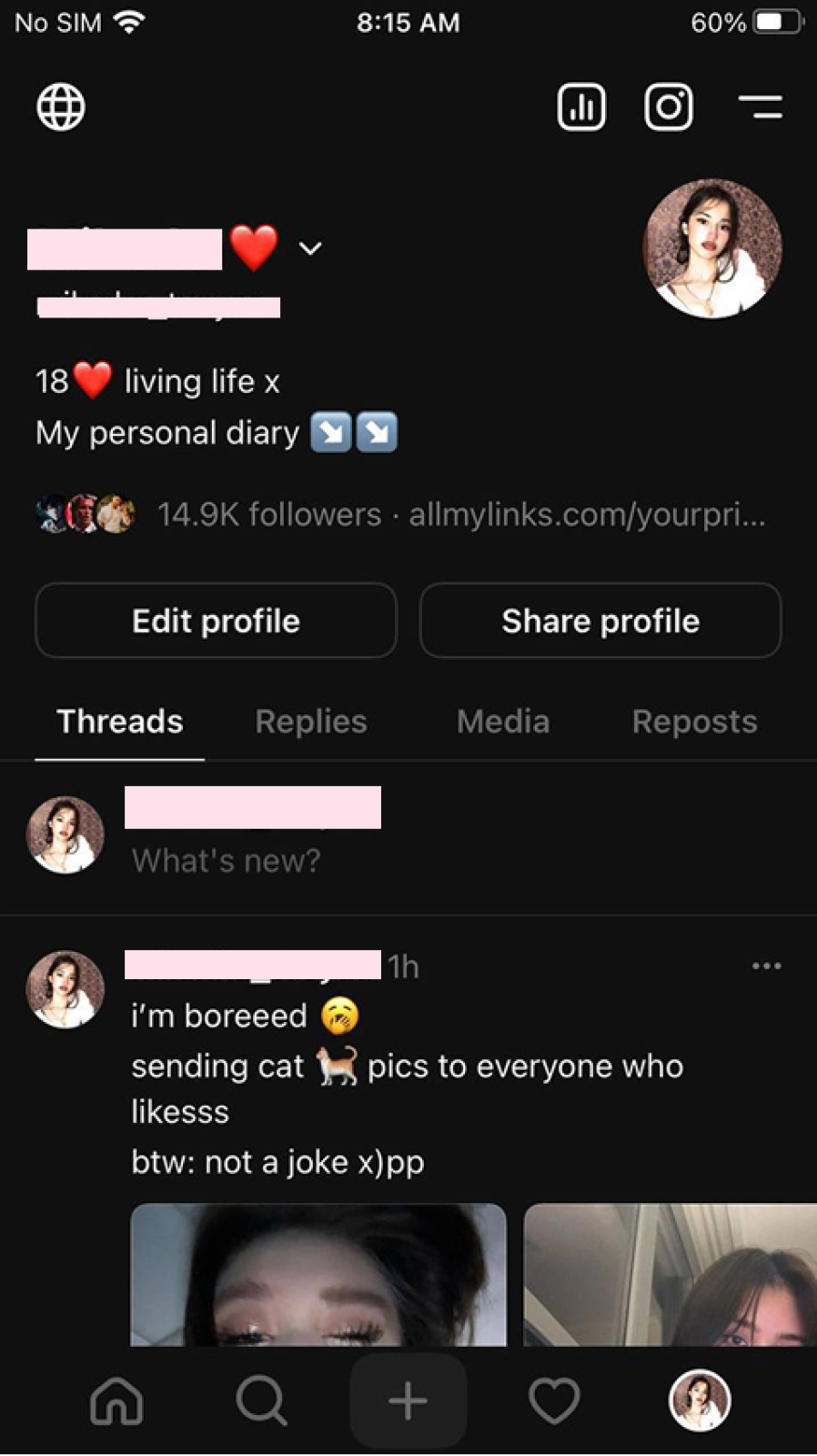Image resolution: width=817 pixels, height=1456 pixels.
Task: Open the linked Instagram profile icon
Action: (669, 107)
